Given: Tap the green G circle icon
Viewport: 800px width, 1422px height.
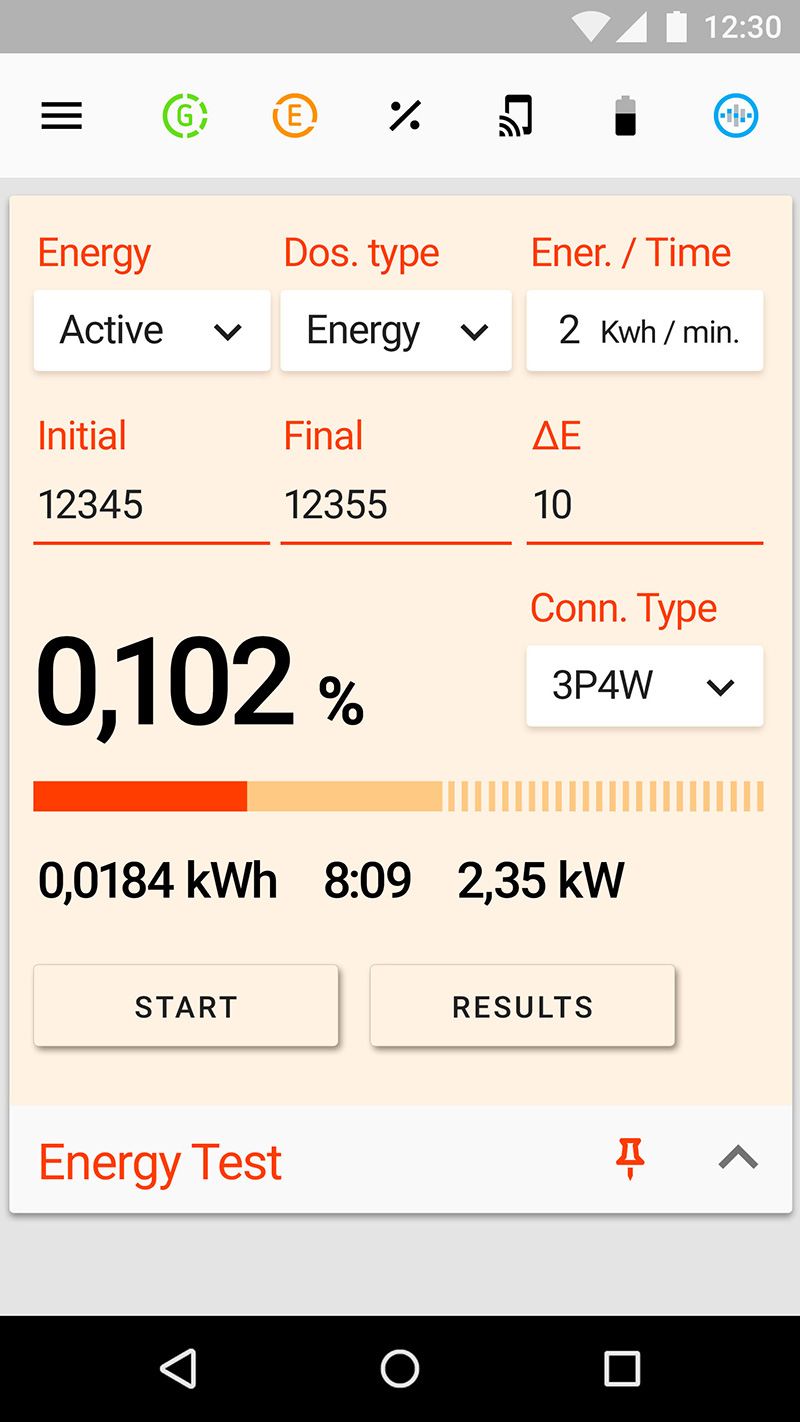Looking at the screenshot, I should pos(185,117).
